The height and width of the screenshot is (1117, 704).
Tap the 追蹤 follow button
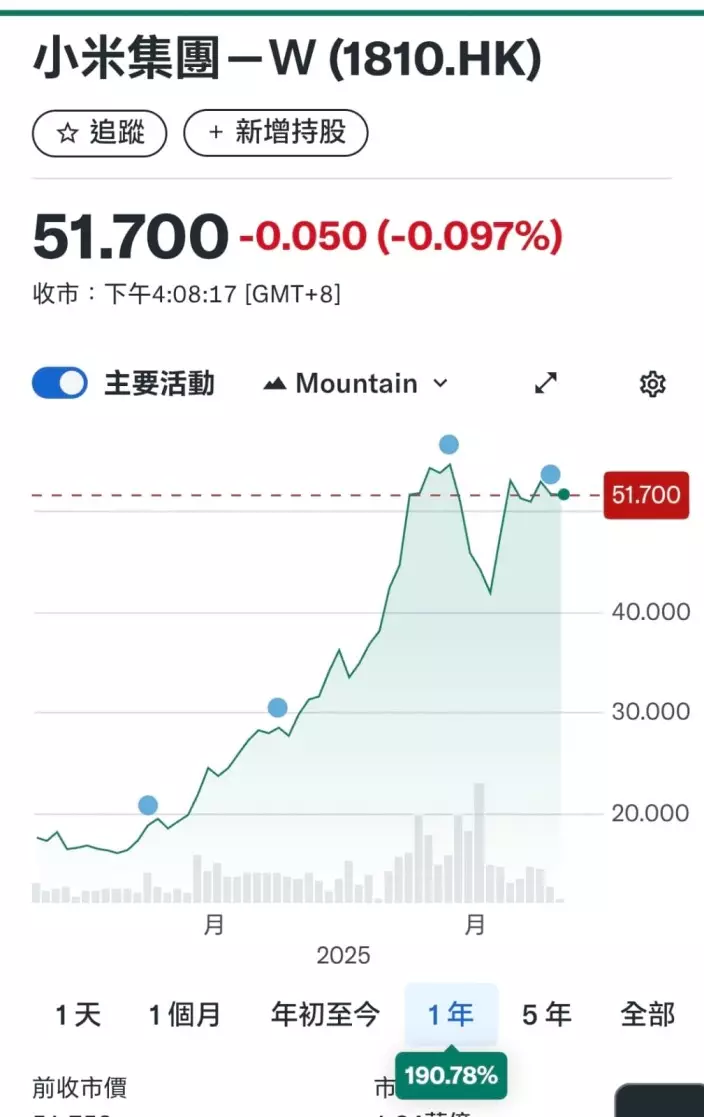(99, 133)
